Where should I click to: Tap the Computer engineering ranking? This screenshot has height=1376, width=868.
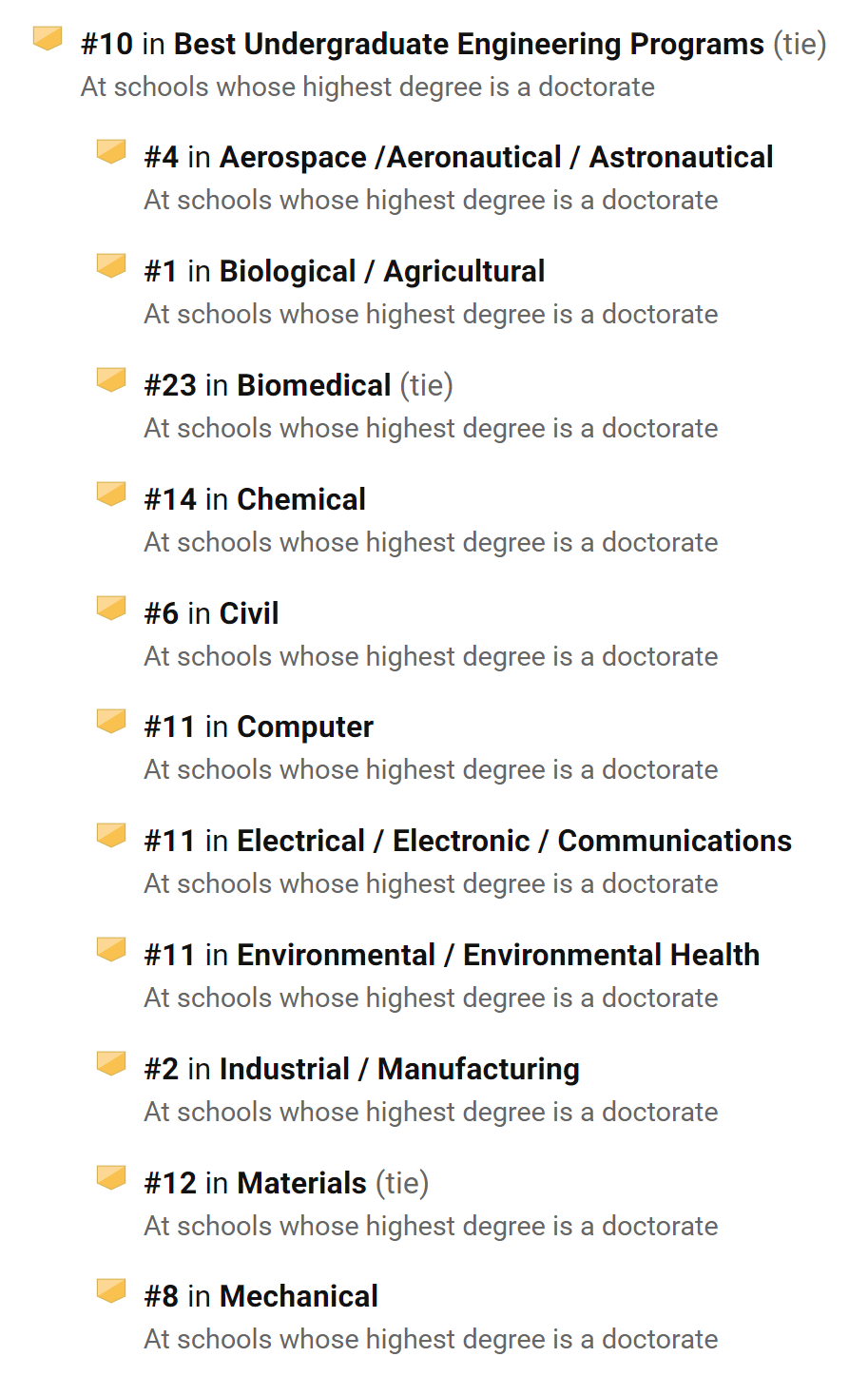tap(304, 727)
